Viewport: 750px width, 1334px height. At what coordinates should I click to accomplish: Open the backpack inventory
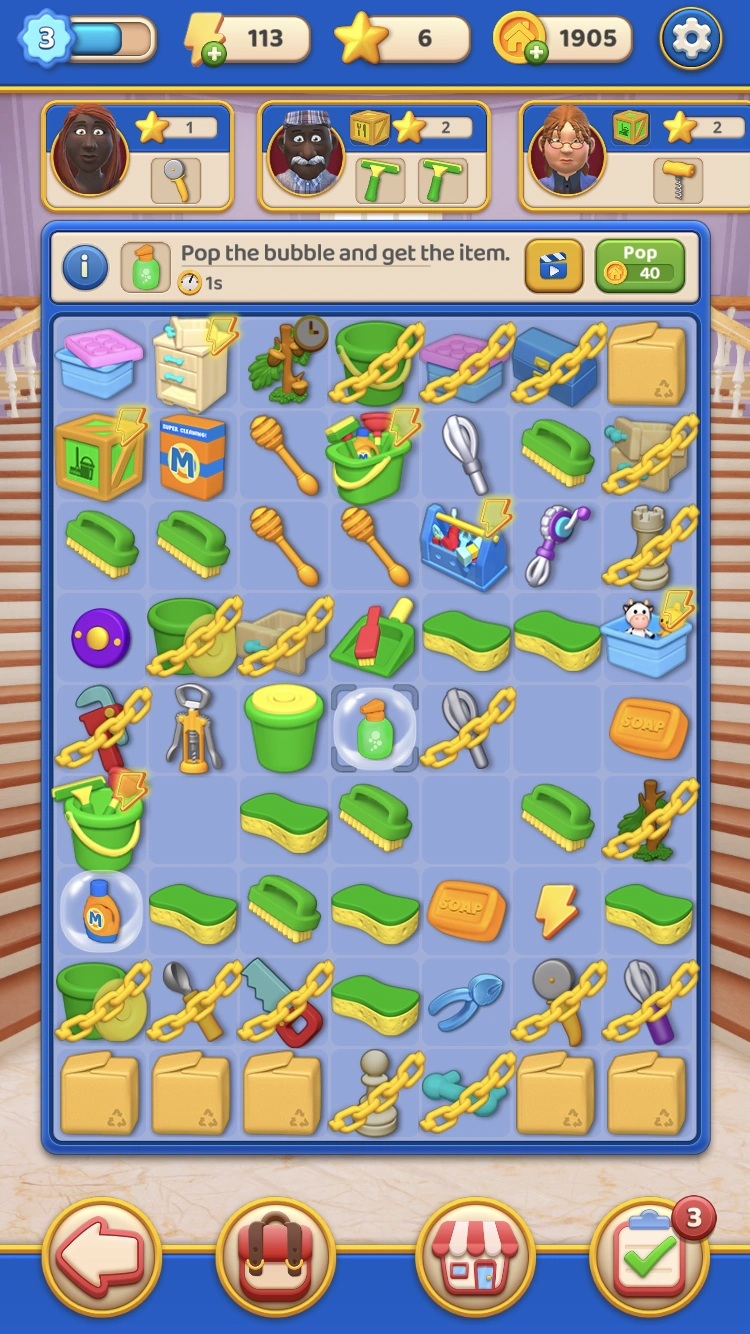(275, 1256)
